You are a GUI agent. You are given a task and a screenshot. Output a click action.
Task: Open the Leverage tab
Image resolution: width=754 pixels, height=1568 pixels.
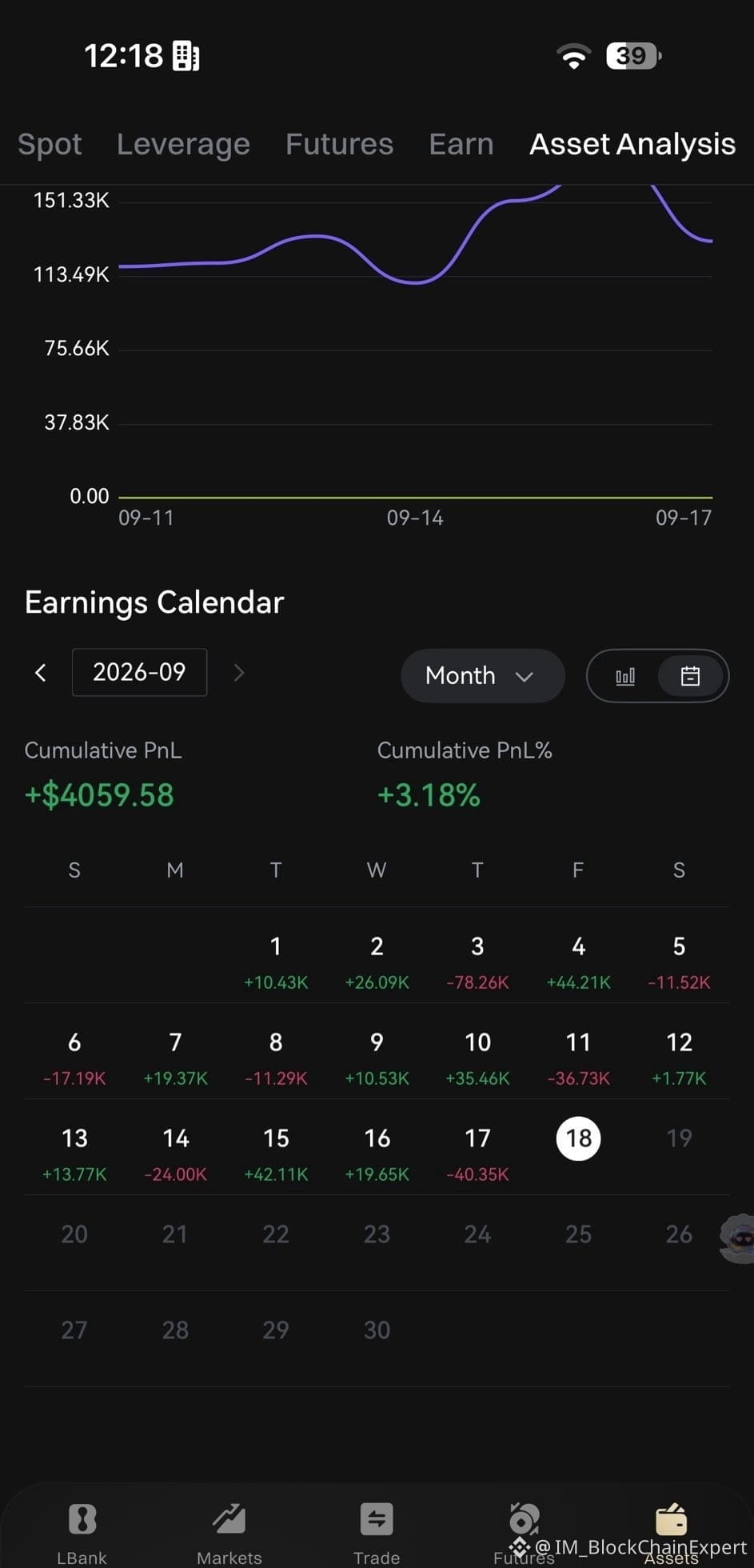click(183, 144)
